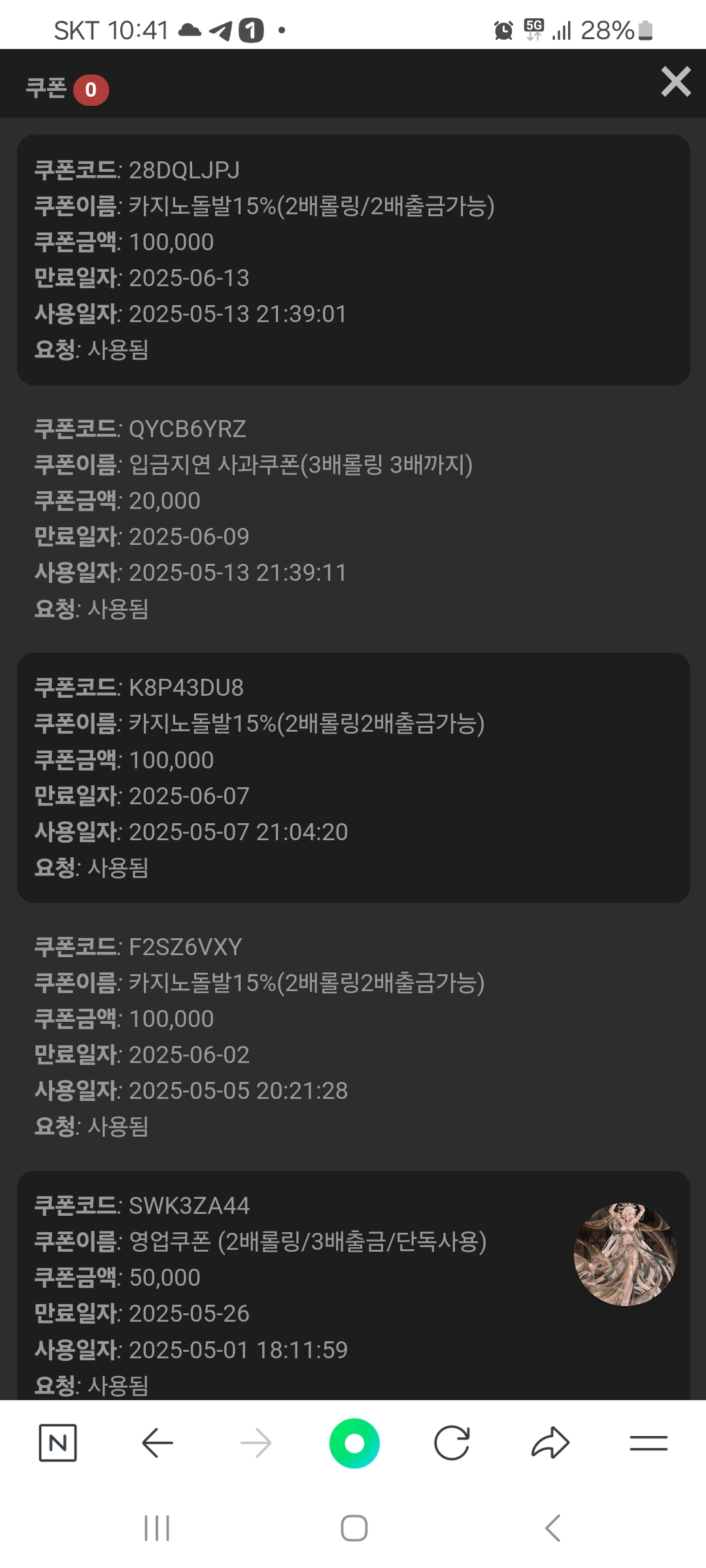Go back to the previous page
Viewport: 706px width, 1568px height.
click(157, 1443)
